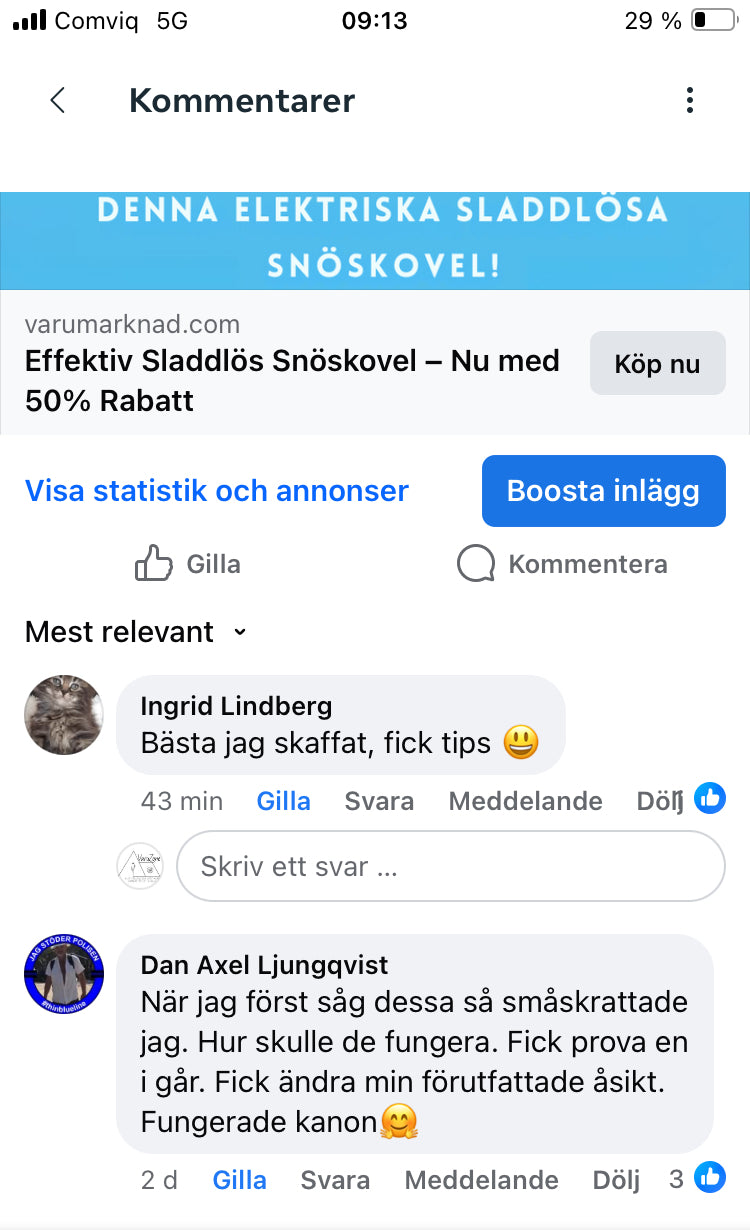Expand comment sorting options
Image resolution: width=750 pixels, height=1230 pixels.
click(x=238, y=632)
